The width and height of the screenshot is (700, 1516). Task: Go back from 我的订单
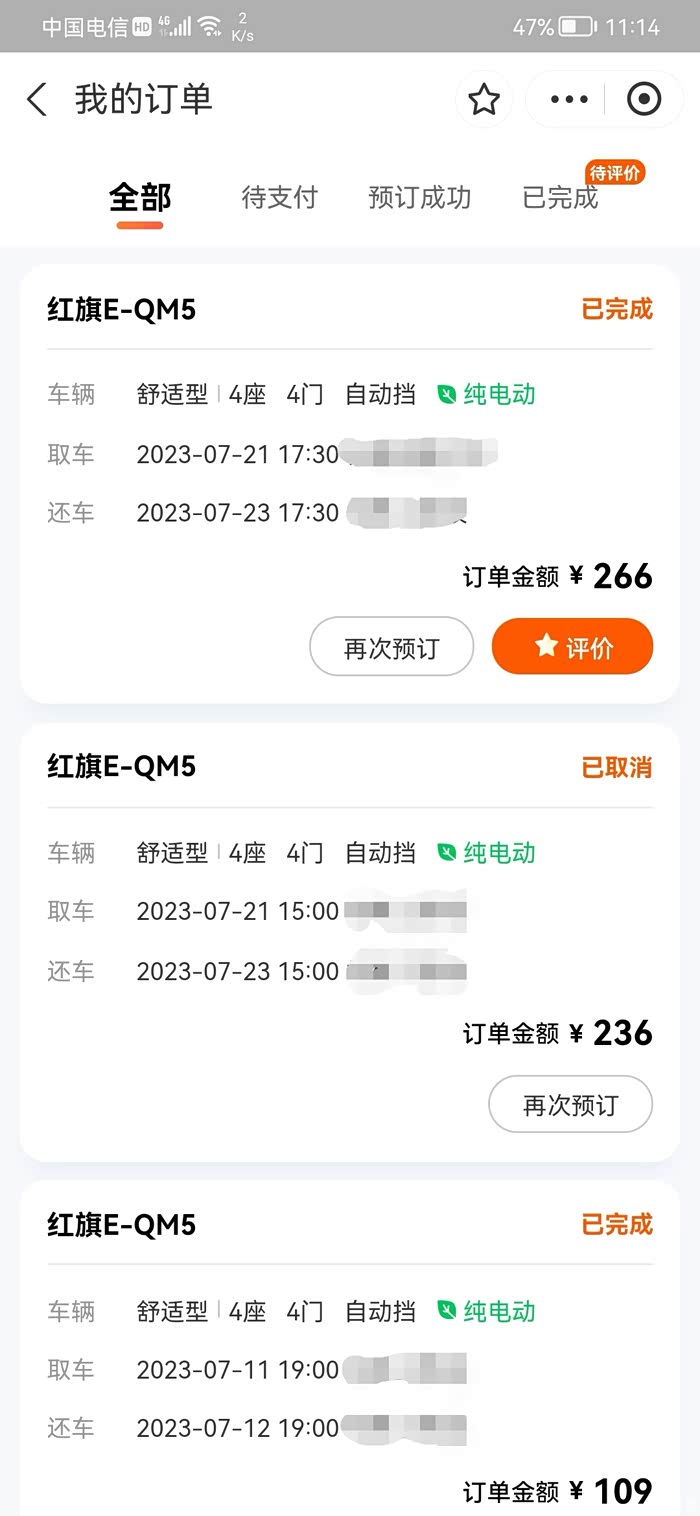(x=37, y=100)
